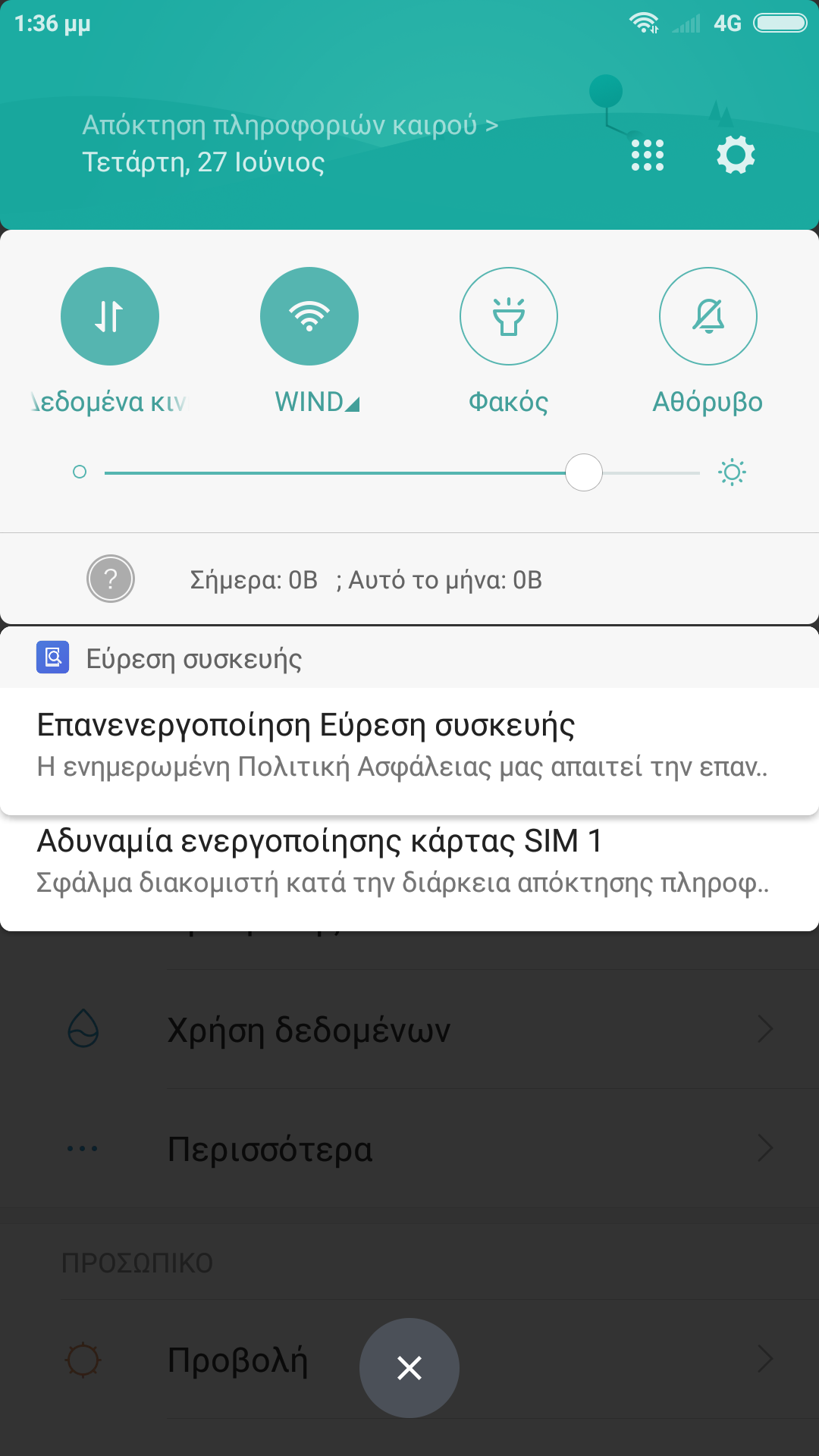Open weather info link in header
819x1456 pixels.
[x=290, y=125]
